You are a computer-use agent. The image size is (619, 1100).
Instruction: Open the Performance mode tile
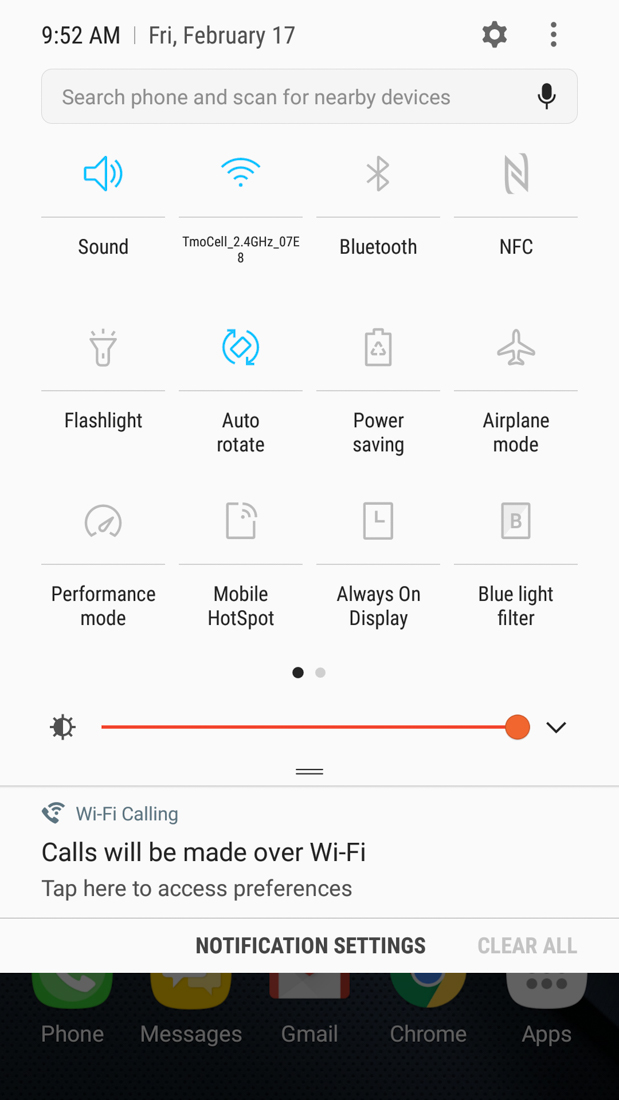[103, 522]
